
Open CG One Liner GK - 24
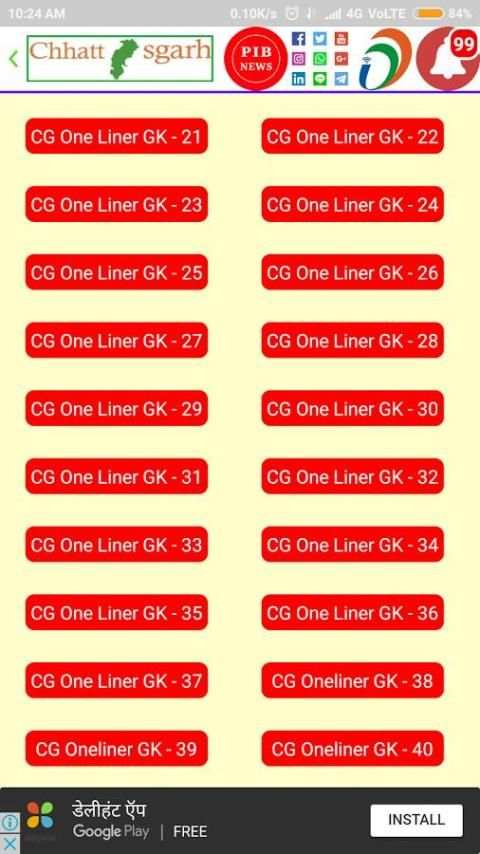[353, 204]
